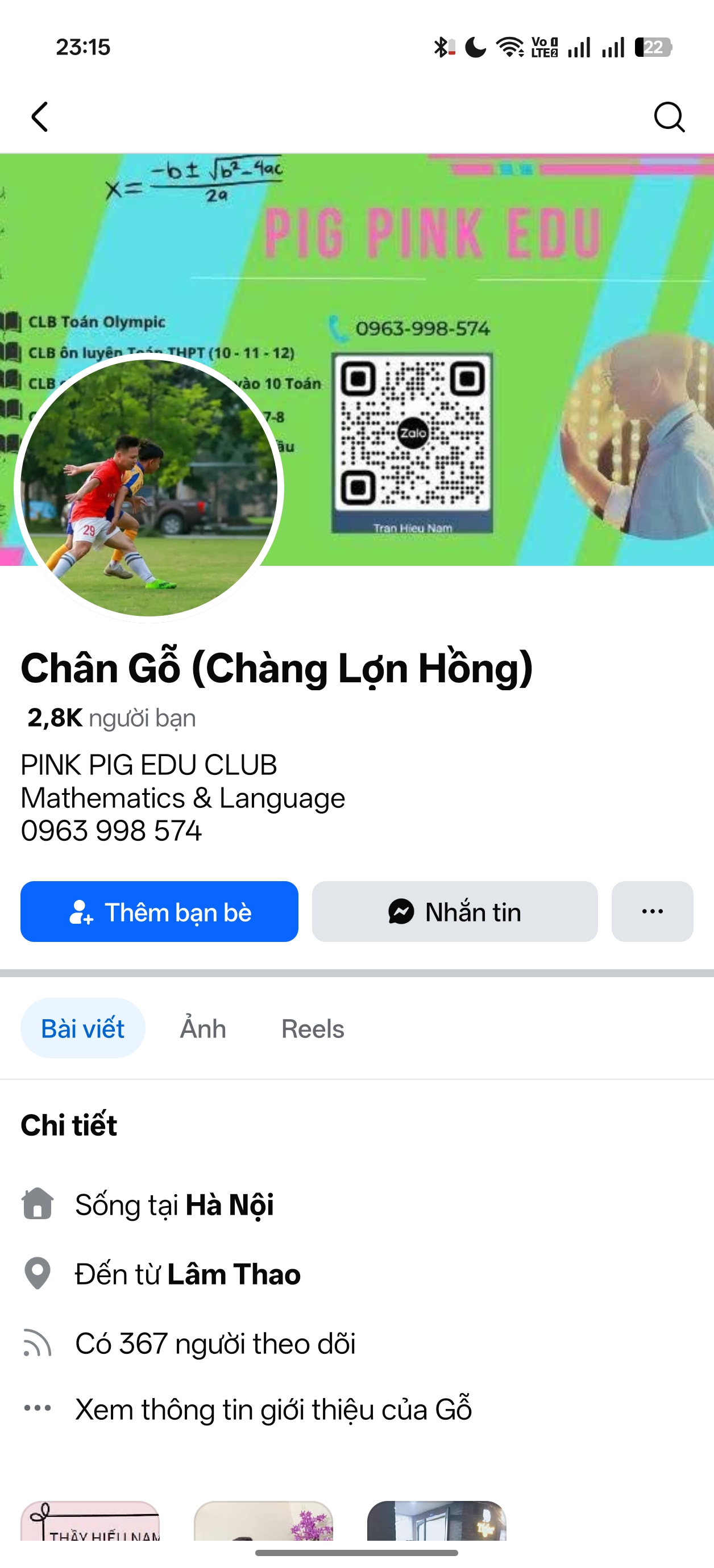Go back using the top arrow
Screen dimensions: 714x1568
point(40,117)
